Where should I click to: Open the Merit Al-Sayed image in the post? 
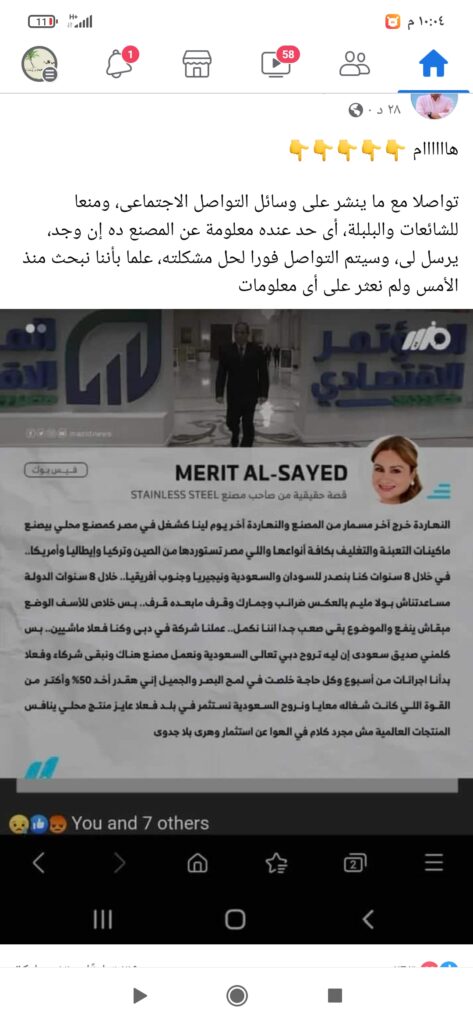pyautogui.click(x=236, y=543)
